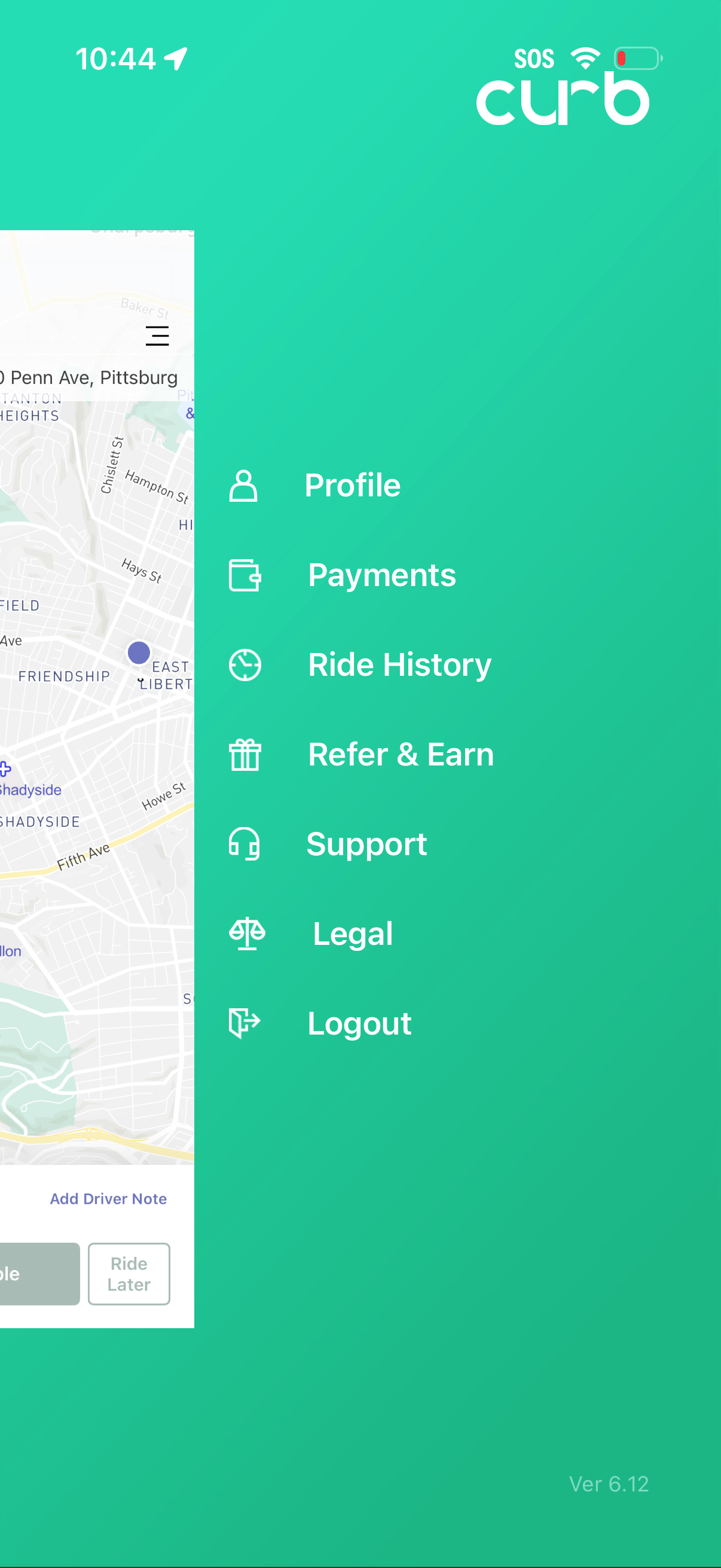The width and height of the screenshot is (721, 1568).
Task: Tap the location arrow next to the time
Action: pyautogui.click(x=174, y=58)
